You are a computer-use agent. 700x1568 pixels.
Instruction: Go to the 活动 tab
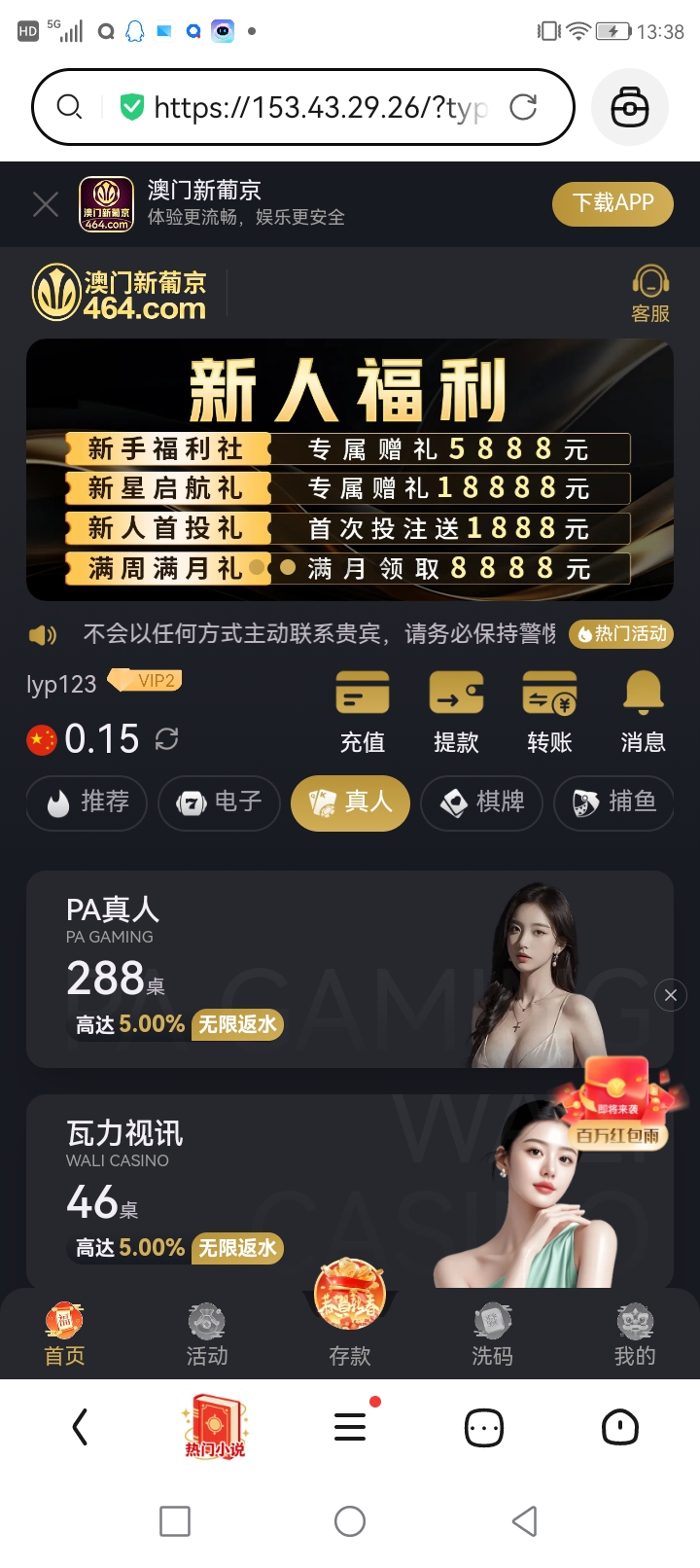[207, 1336]
